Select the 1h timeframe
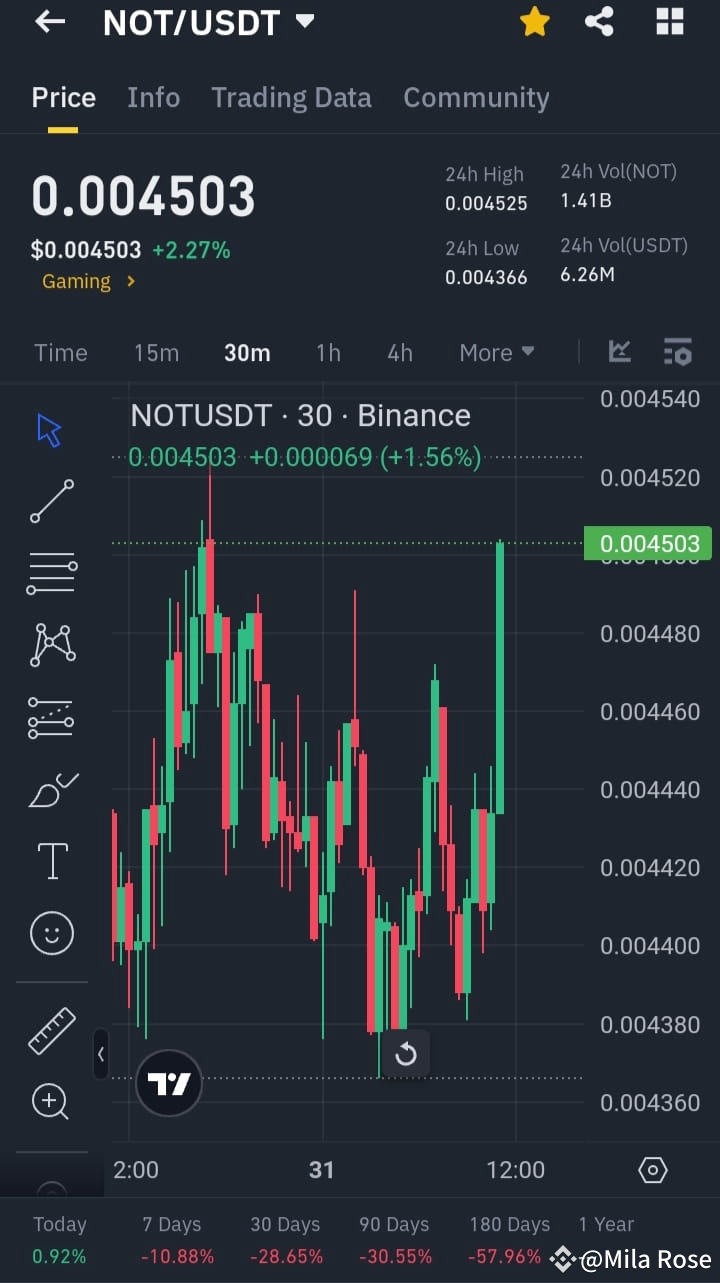This screenshot has height=1283, width=720. tap(328, 352)
